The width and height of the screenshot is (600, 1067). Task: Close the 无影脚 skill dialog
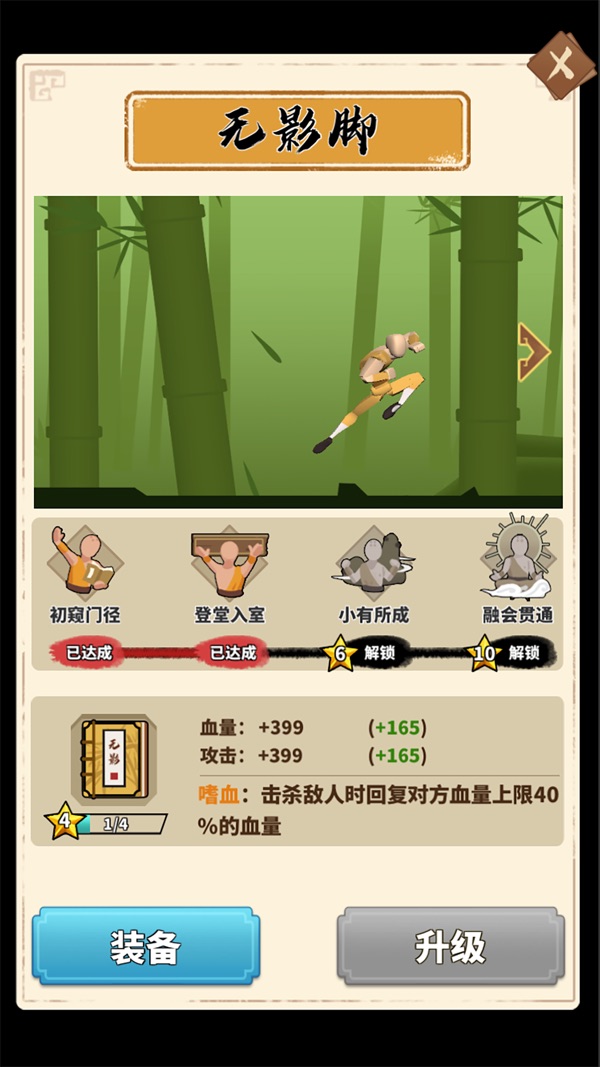(x=561, y=67)
